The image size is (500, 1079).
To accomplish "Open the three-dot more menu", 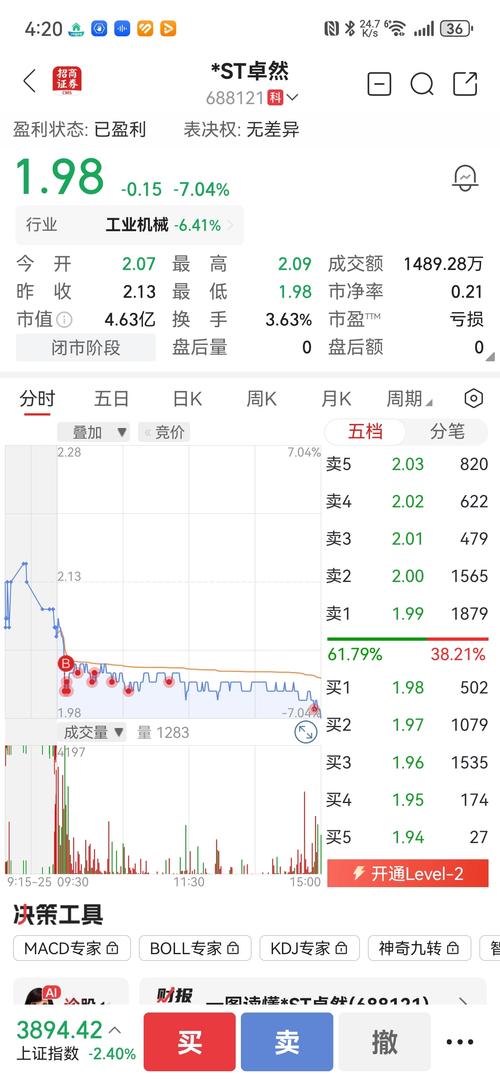I will tap(460, 1042).
